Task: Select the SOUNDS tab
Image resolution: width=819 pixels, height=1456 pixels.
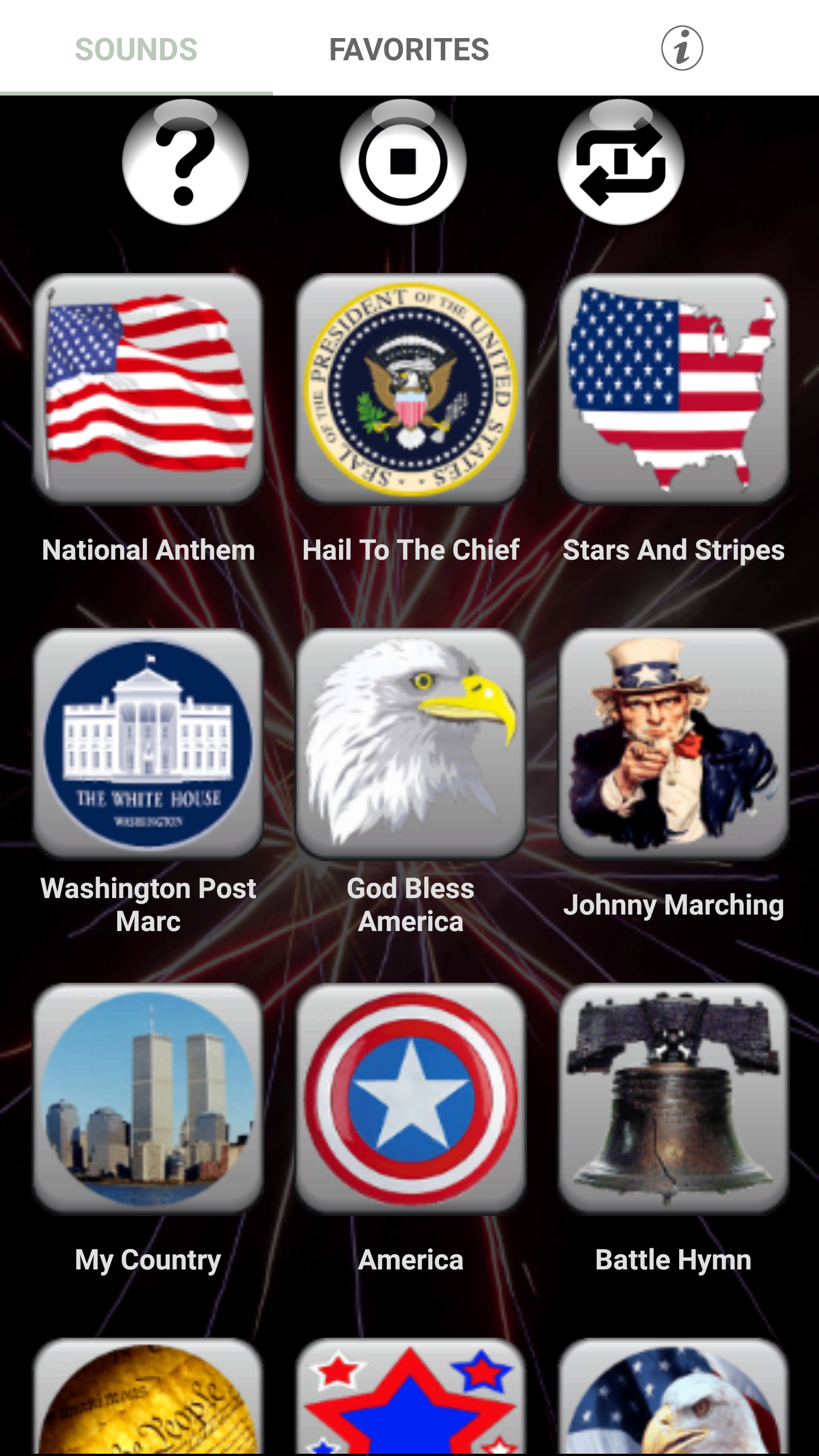Action: tap(136, 49)
